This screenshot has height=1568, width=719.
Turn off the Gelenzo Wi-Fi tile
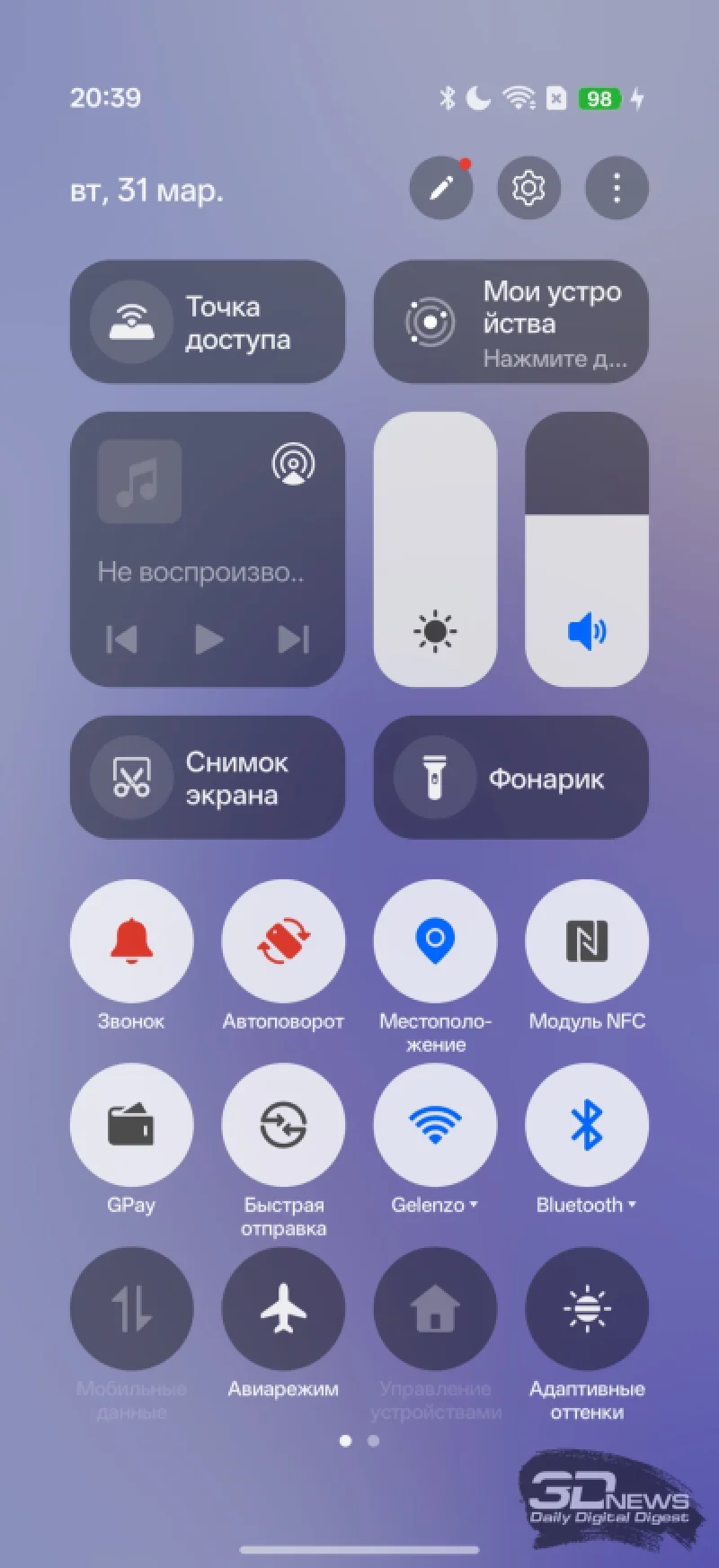click(435, 1125)
